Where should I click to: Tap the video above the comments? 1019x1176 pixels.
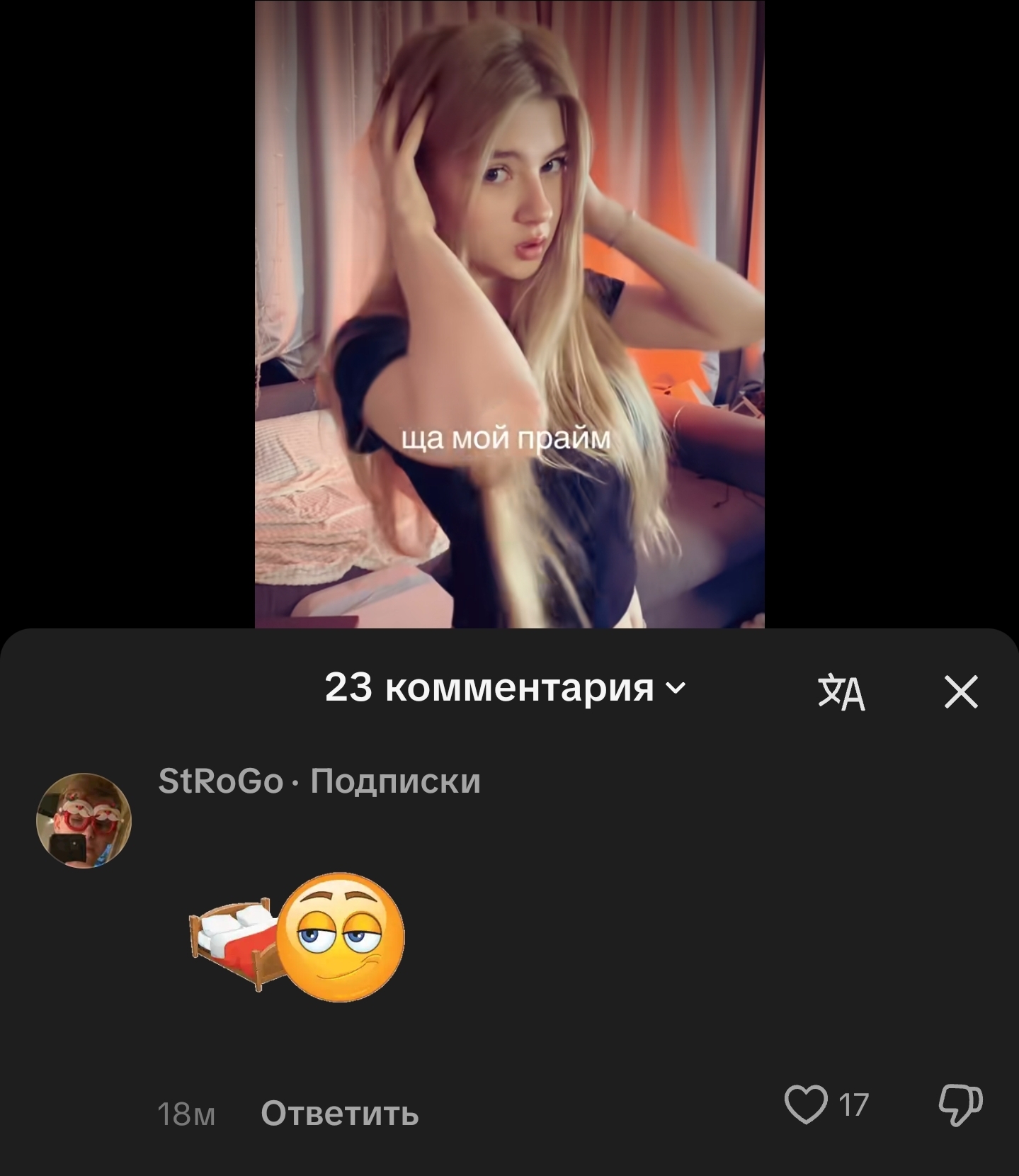[x=510, y=314]
